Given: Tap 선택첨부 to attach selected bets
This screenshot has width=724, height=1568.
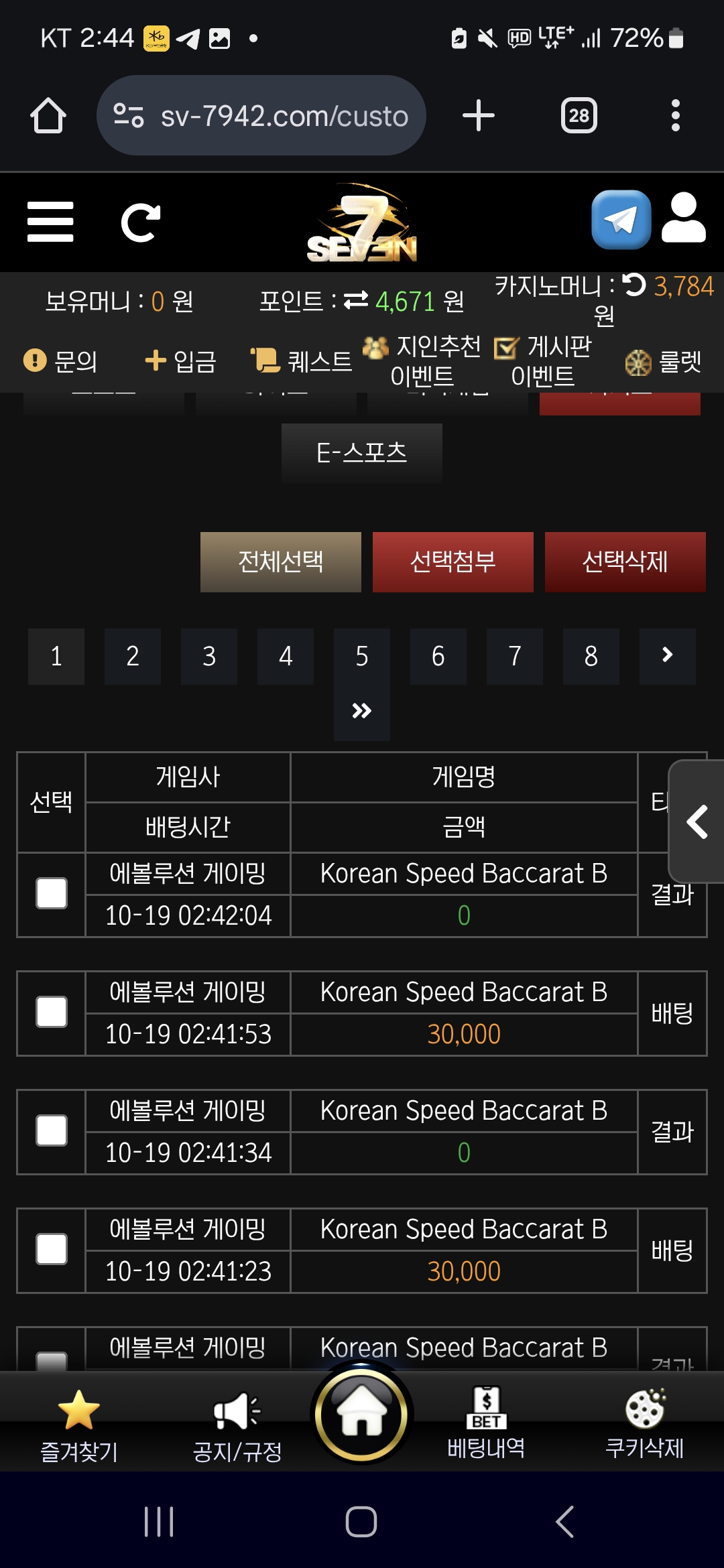Looking at the screenshot, I should coord(452,562).
